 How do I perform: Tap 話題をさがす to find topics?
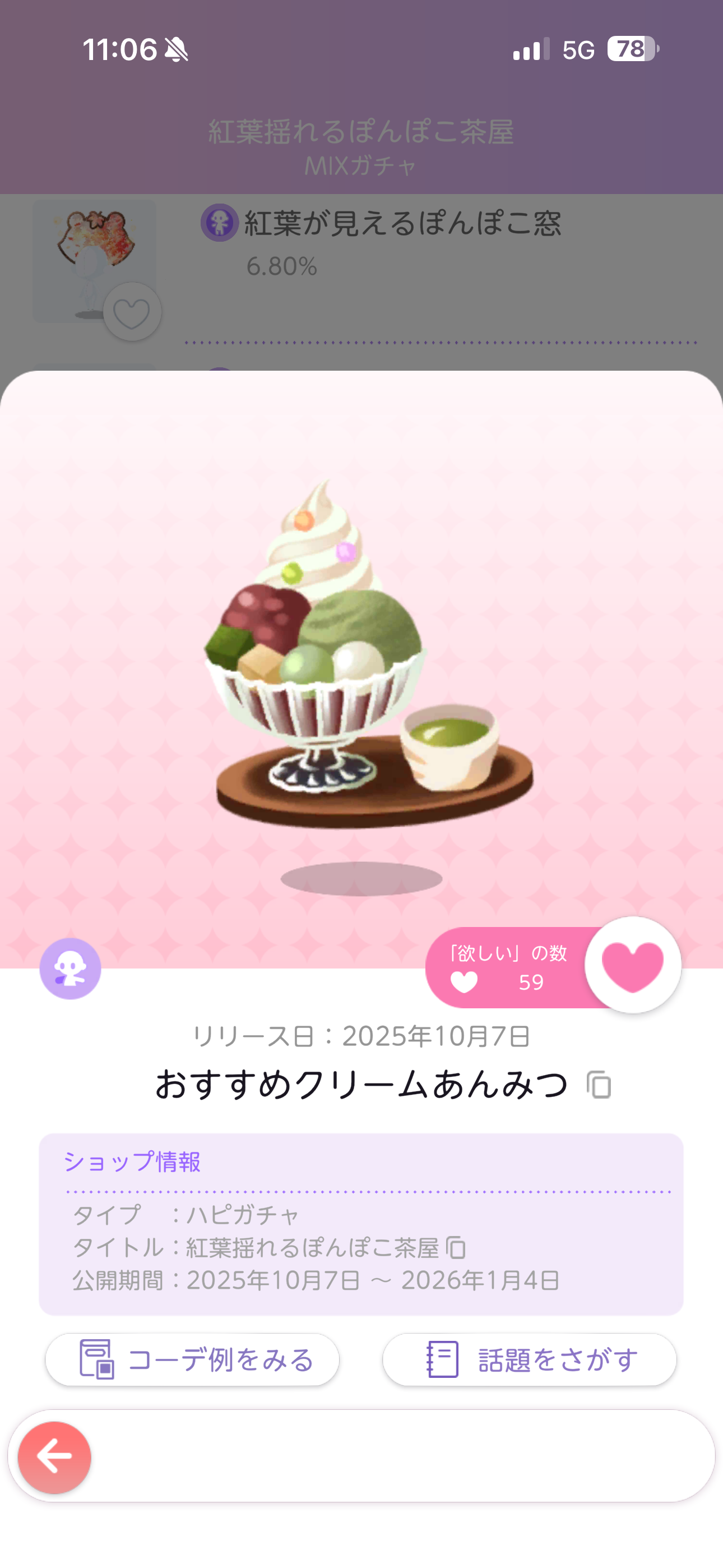[530, 1359]
